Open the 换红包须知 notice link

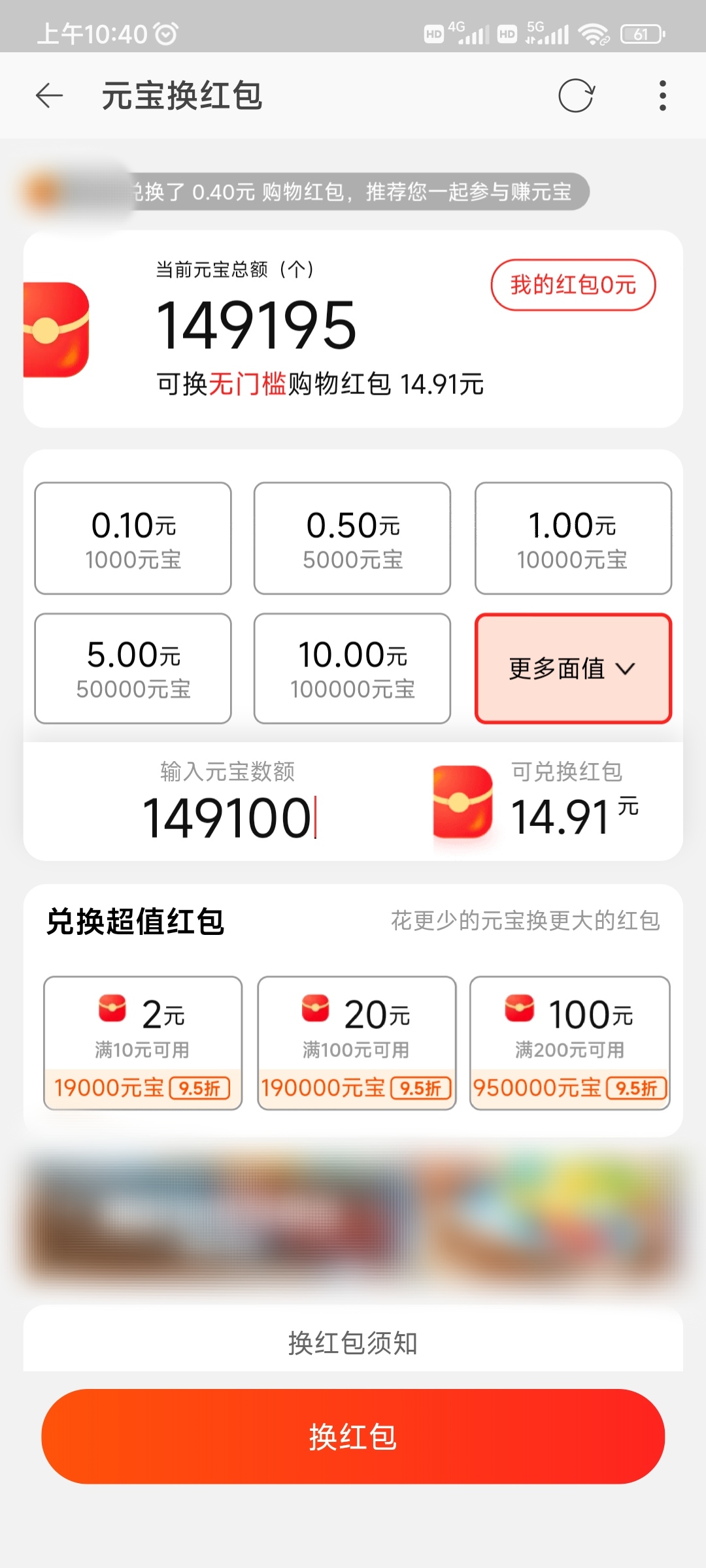coord(353,1344)
